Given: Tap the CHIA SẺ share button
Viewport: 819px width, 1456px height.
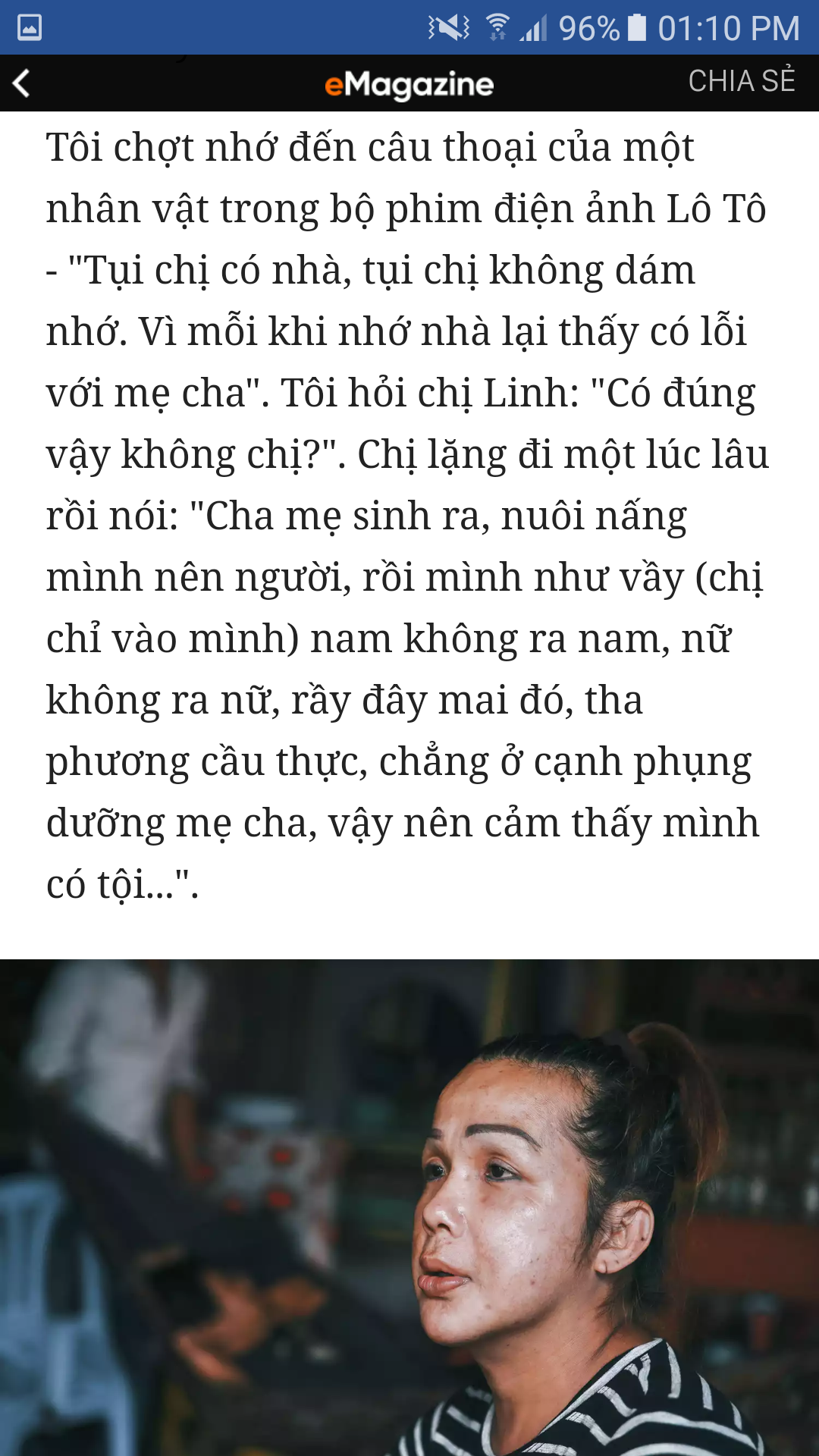Looking at the screenshot, I should [741, 81].
